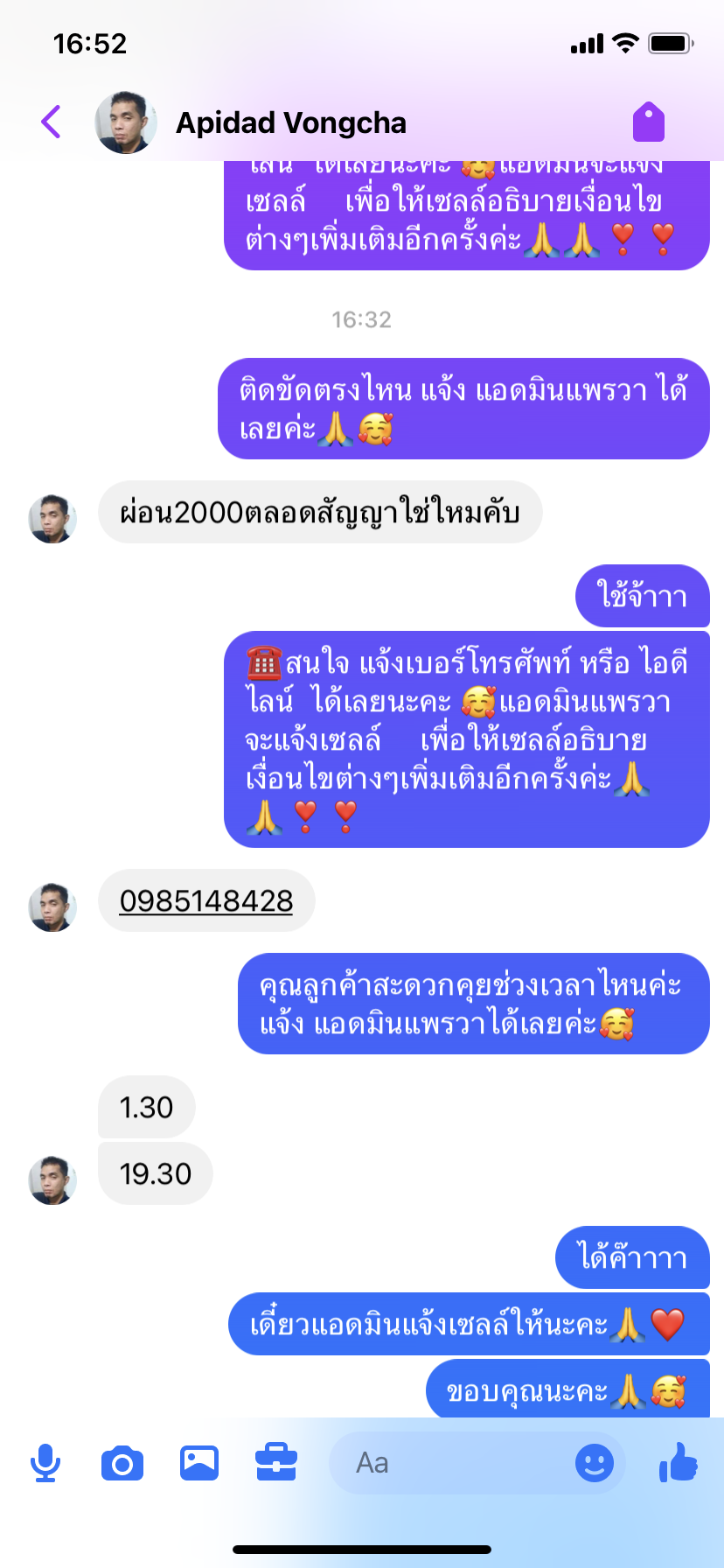
Task: Open the purple label tag icon
Action: (649, 122)
